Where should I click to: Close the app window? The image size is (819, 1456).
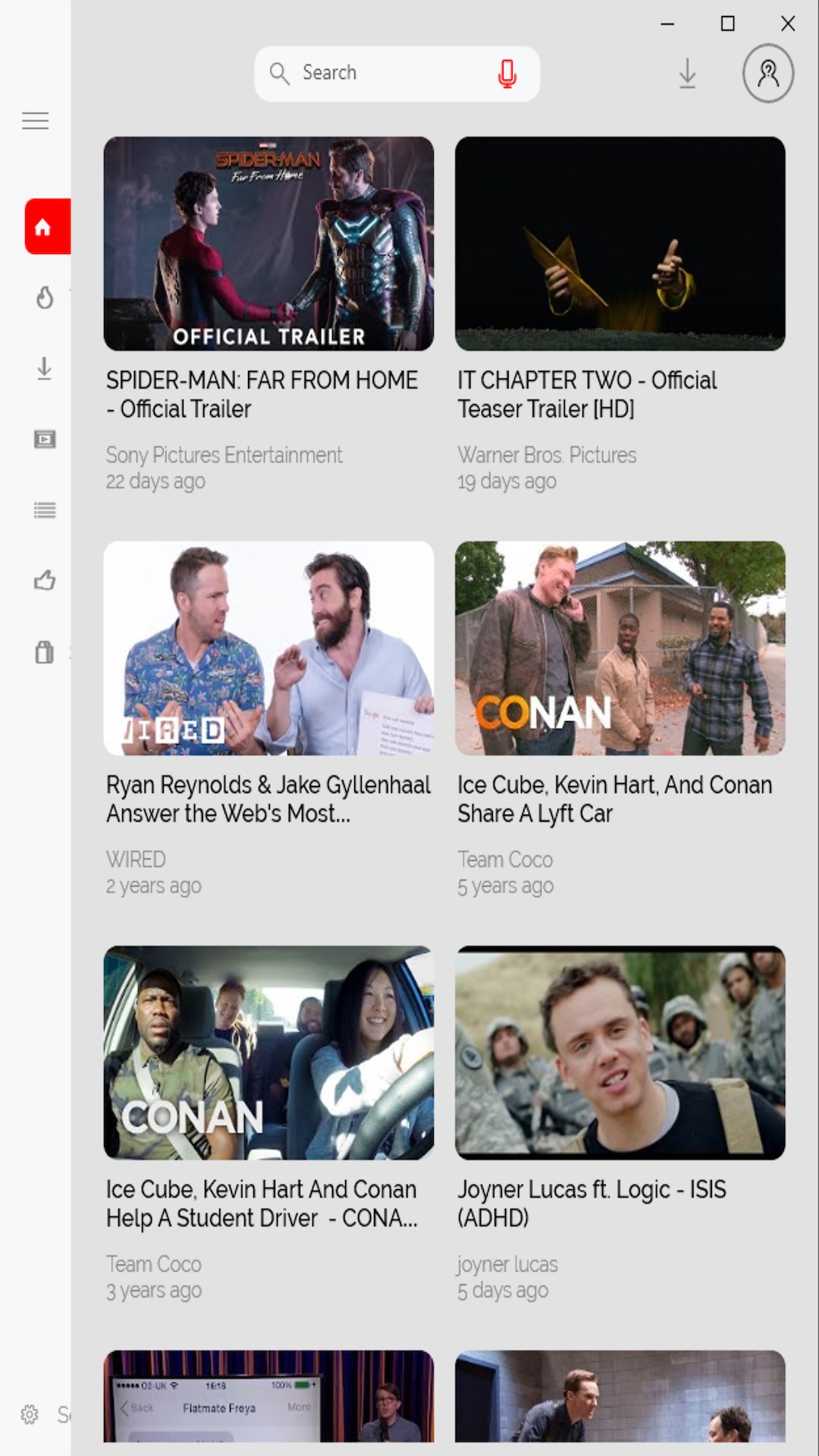click(788, 24)
